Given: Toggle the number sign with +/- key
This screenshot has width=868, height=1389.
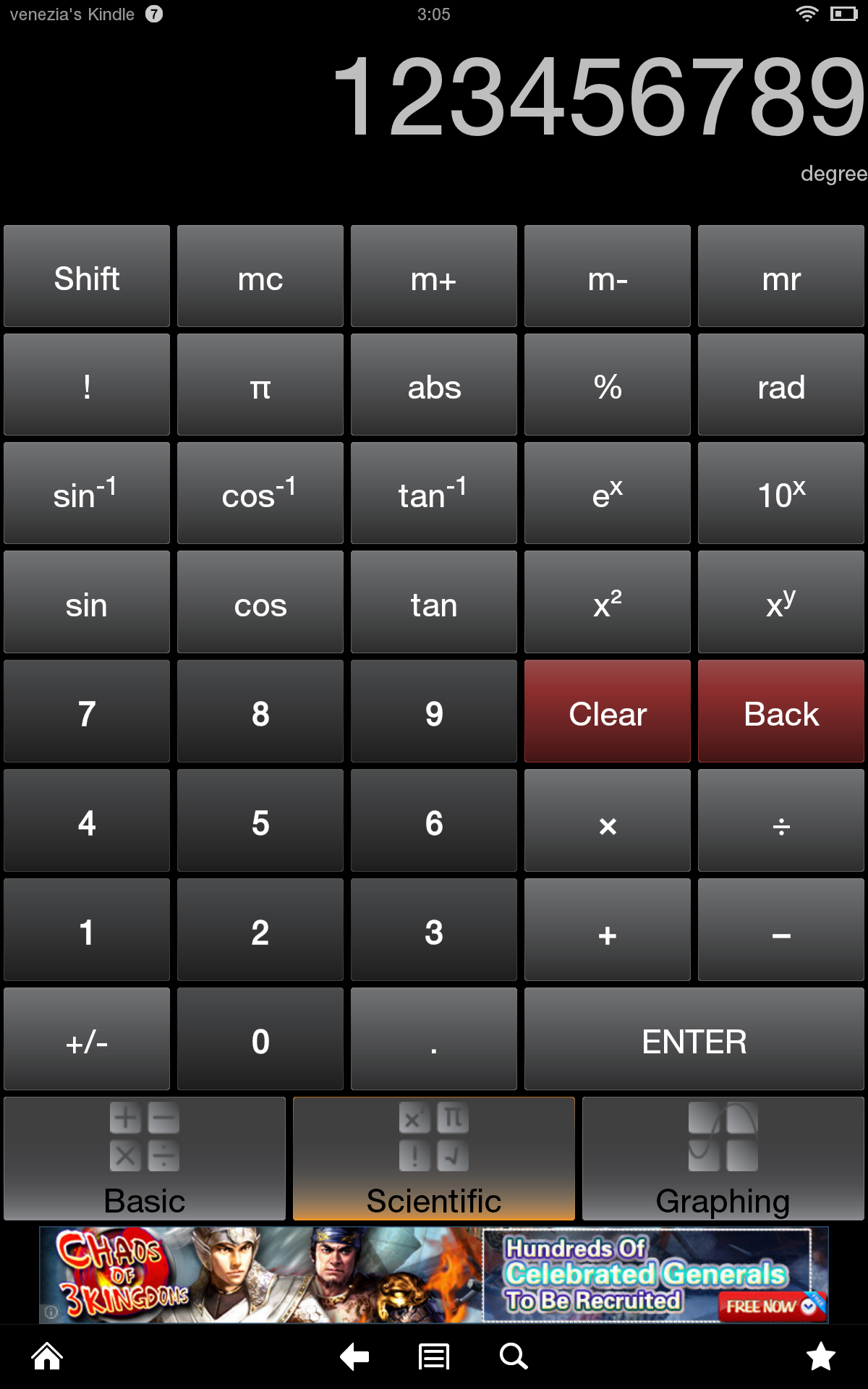Looking at the screenshot, I should [x=86, y=1040].
